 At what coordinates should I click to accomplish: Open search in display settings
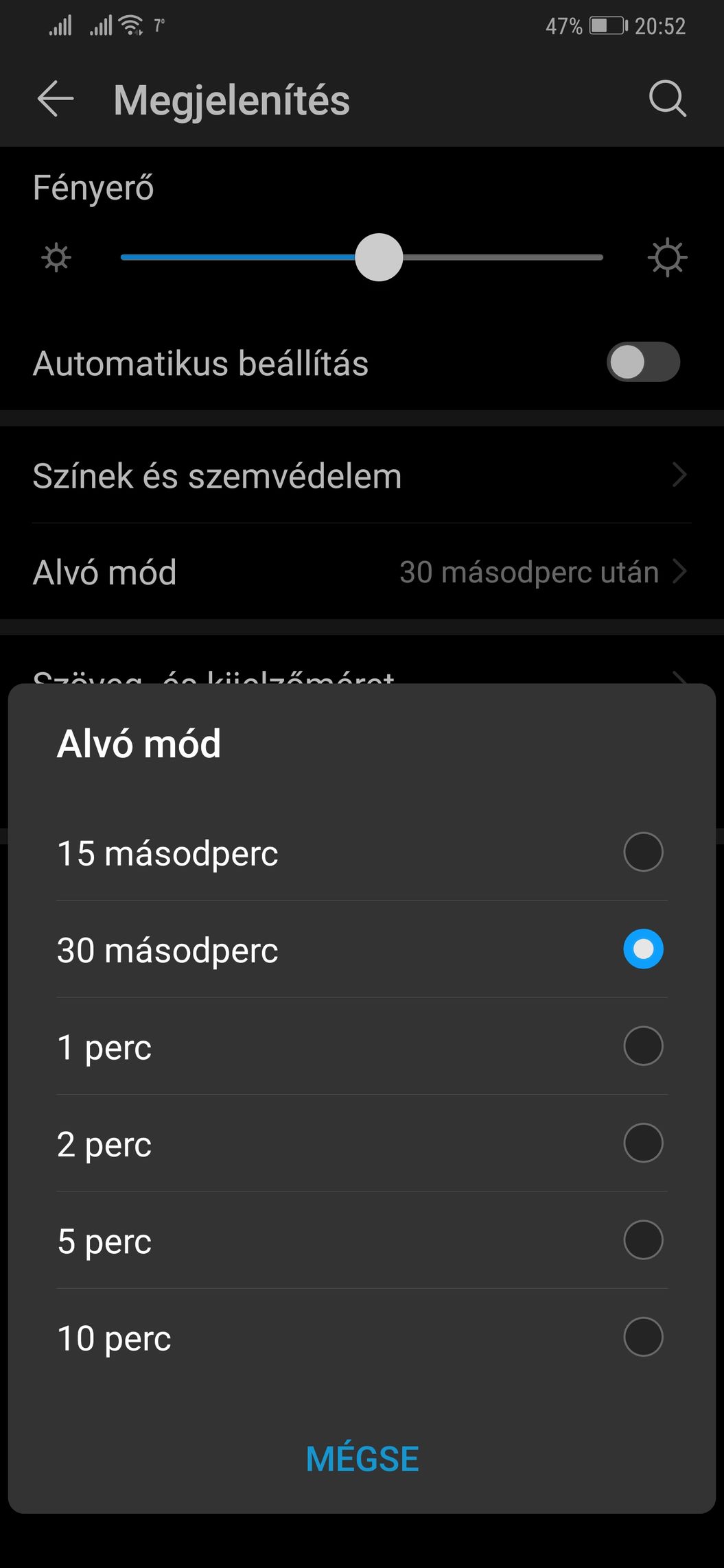(x=667, y=99)
